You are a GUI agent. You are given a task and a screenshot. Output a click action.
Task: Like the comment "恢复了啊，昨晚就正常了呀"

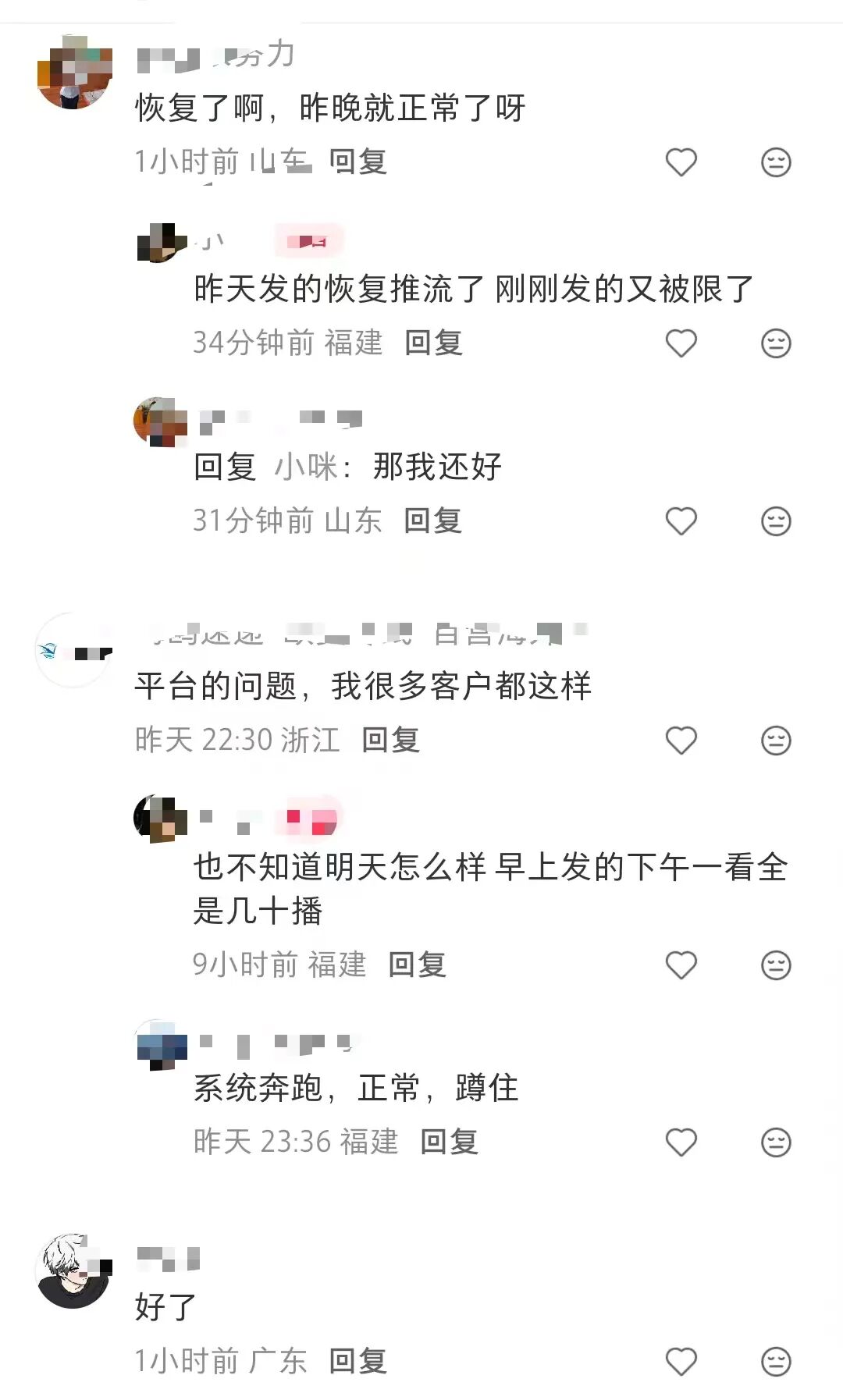pyautogui.click(x=681, y=162)
